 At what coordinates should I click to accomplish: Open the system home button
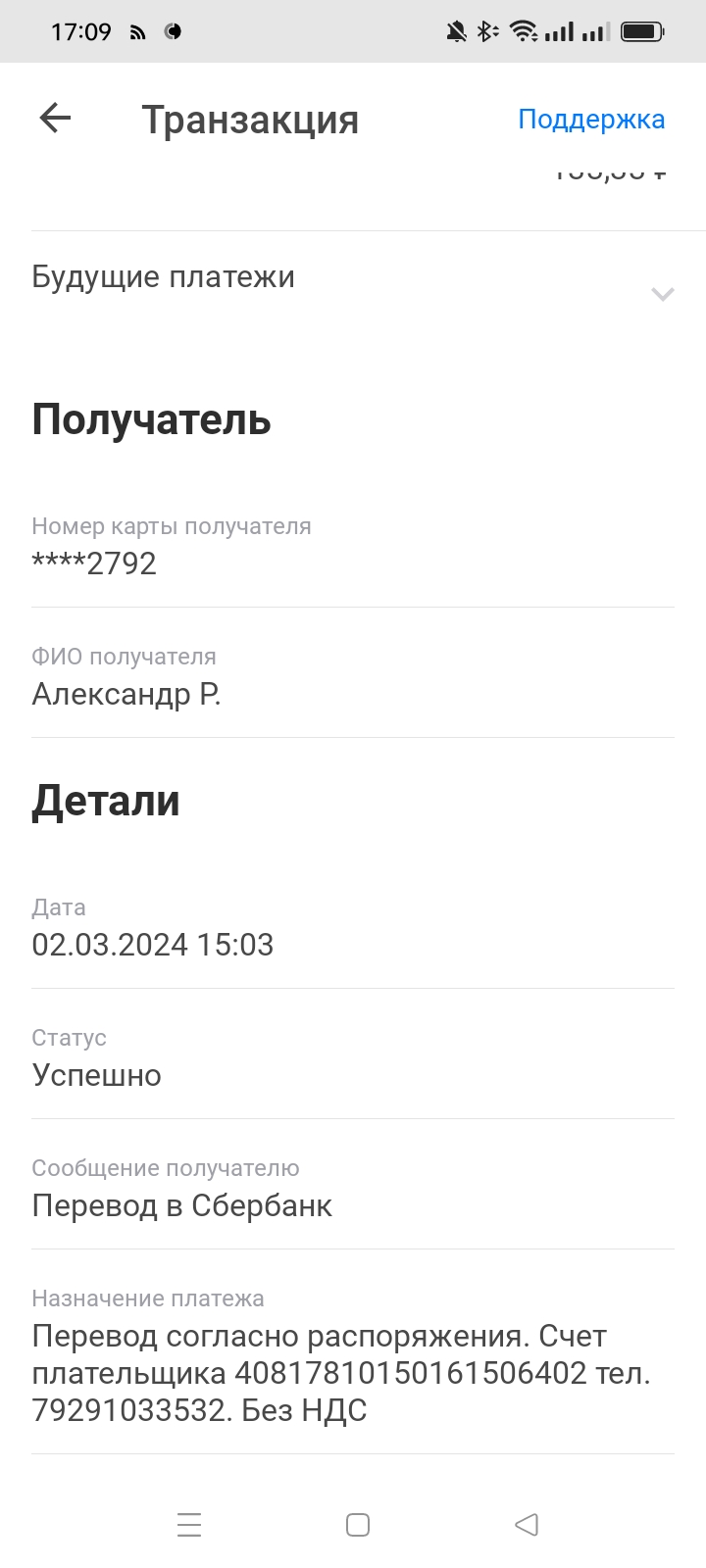click(x=358, y=1525)
